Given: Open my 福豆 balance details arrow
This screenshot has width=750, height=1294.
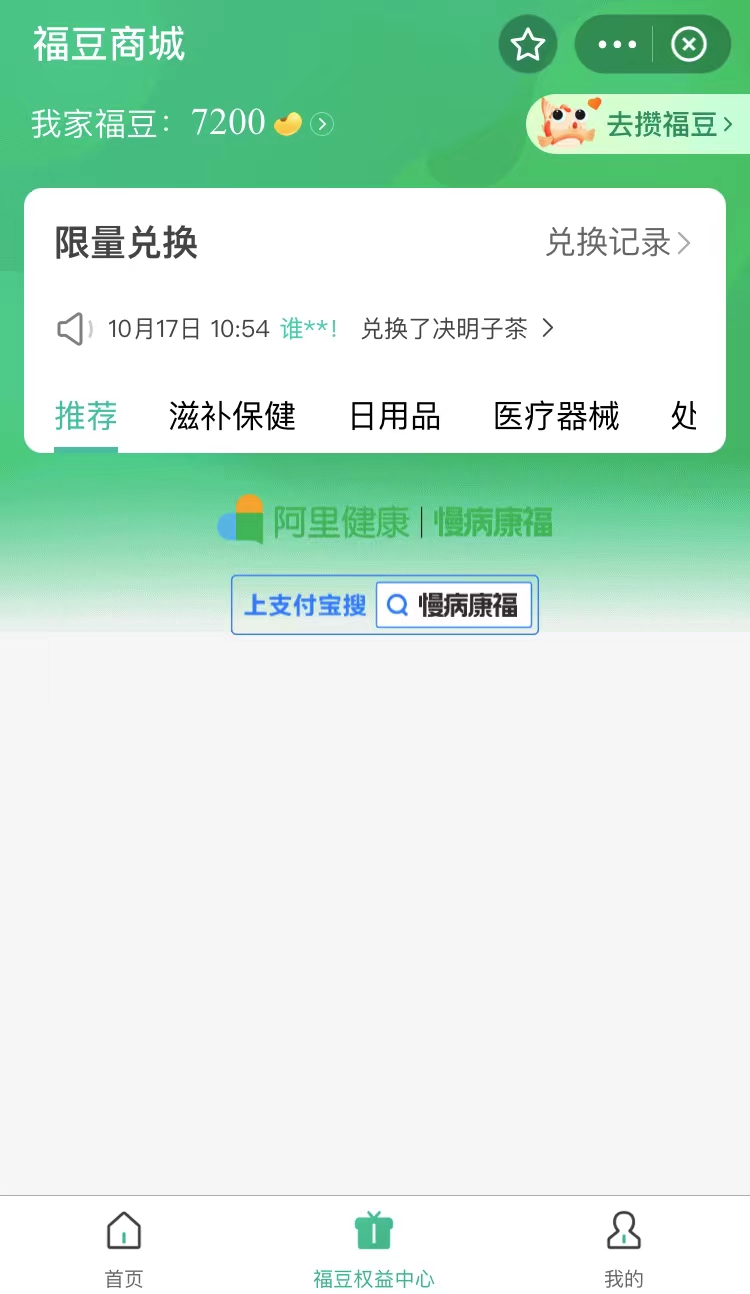Looking at the screenshot, I should (x=321, y=124).
